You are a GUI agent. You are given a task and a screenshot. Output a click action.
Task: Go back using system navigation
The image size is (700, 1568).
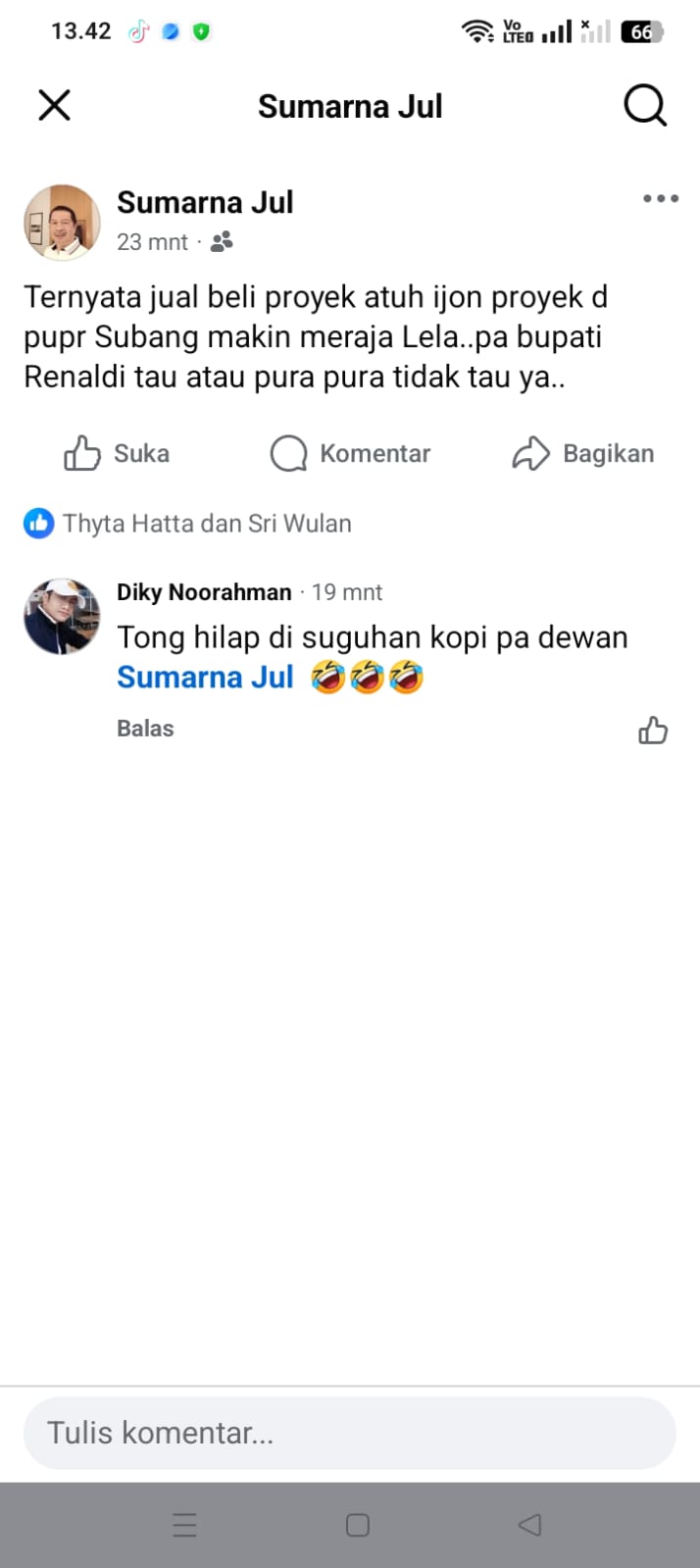(529, 1525)
